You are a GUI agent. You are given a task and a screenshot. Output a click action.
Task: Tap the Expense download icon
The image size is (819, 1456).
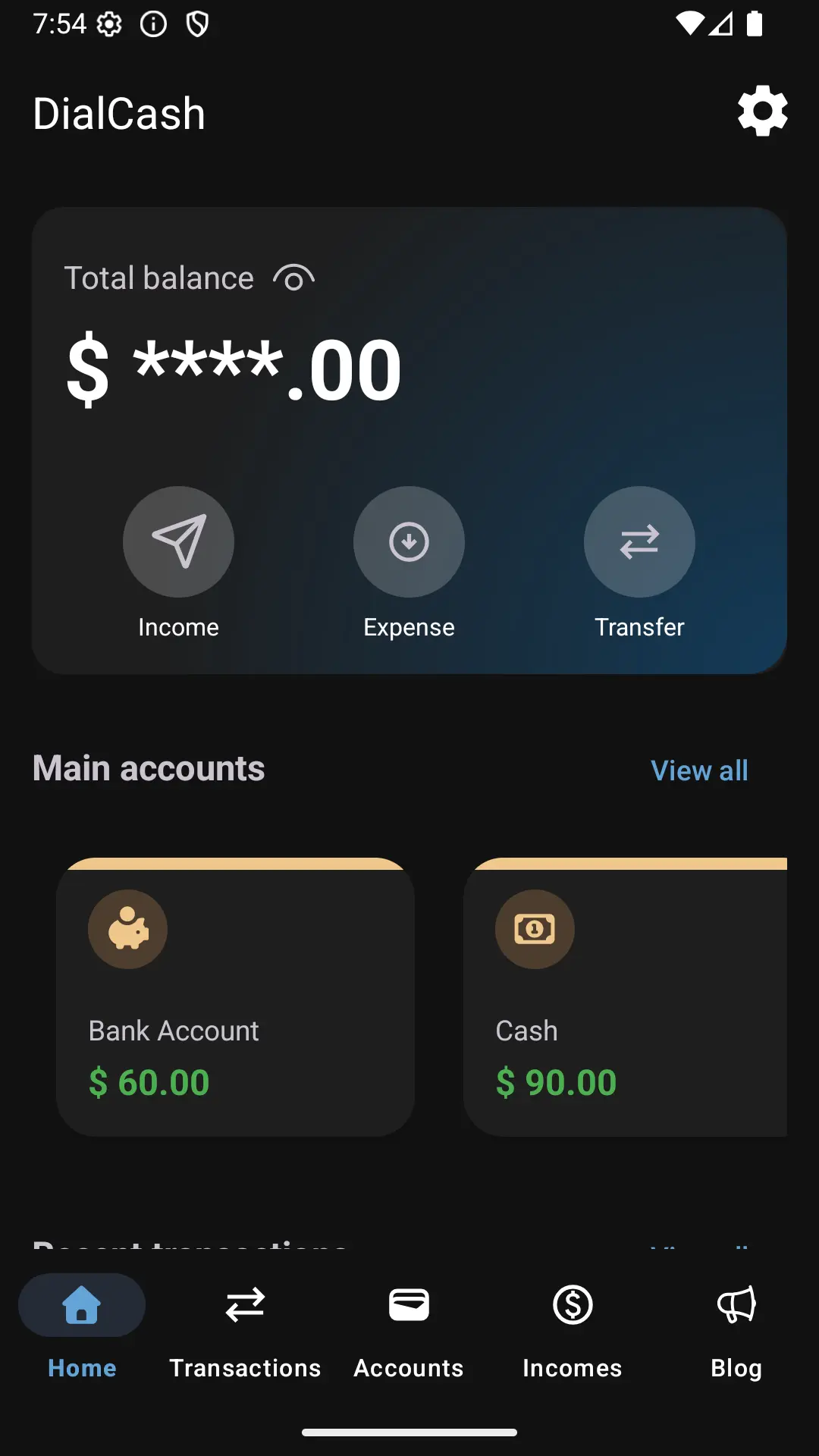pyautogui.click(x=409, y=541)
